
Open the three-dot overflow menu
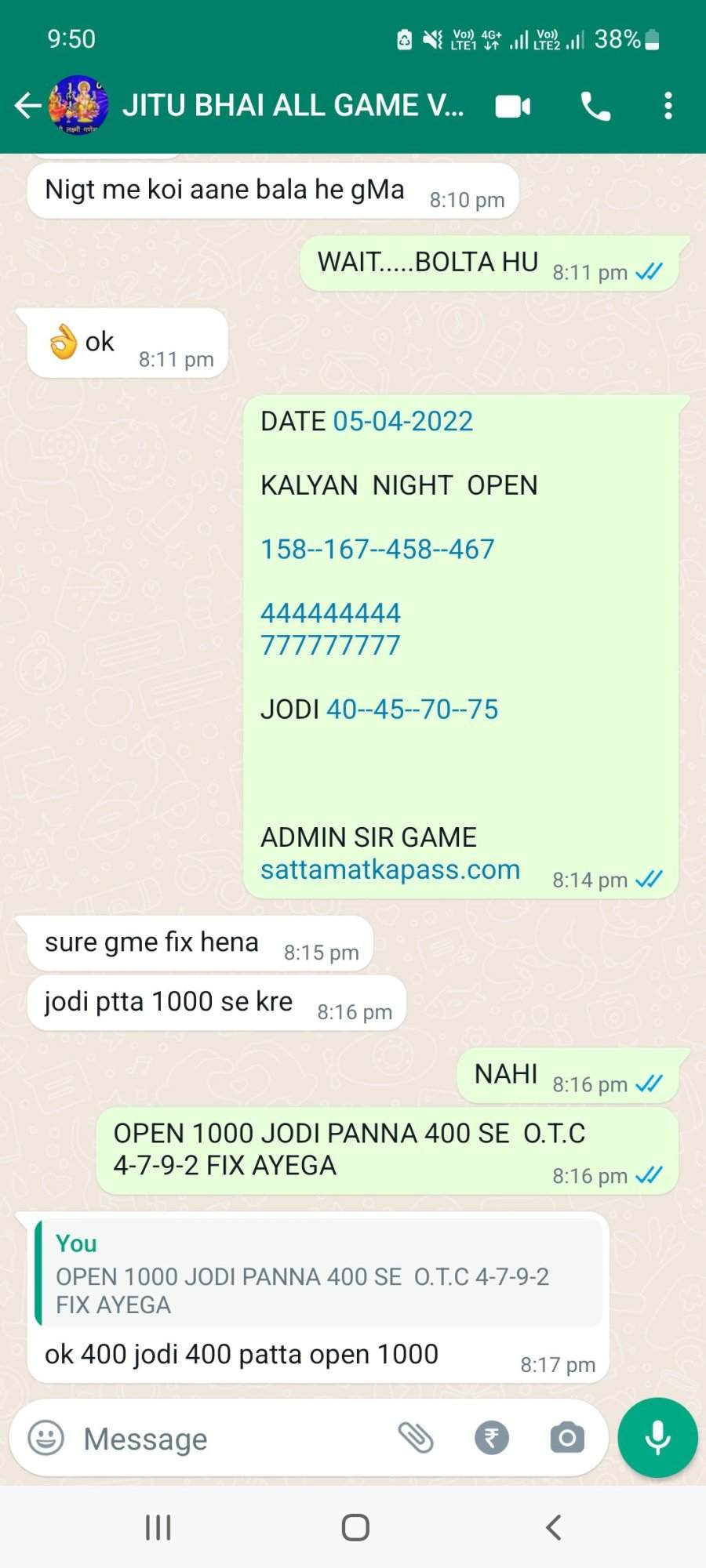click(x=668, y=106)
